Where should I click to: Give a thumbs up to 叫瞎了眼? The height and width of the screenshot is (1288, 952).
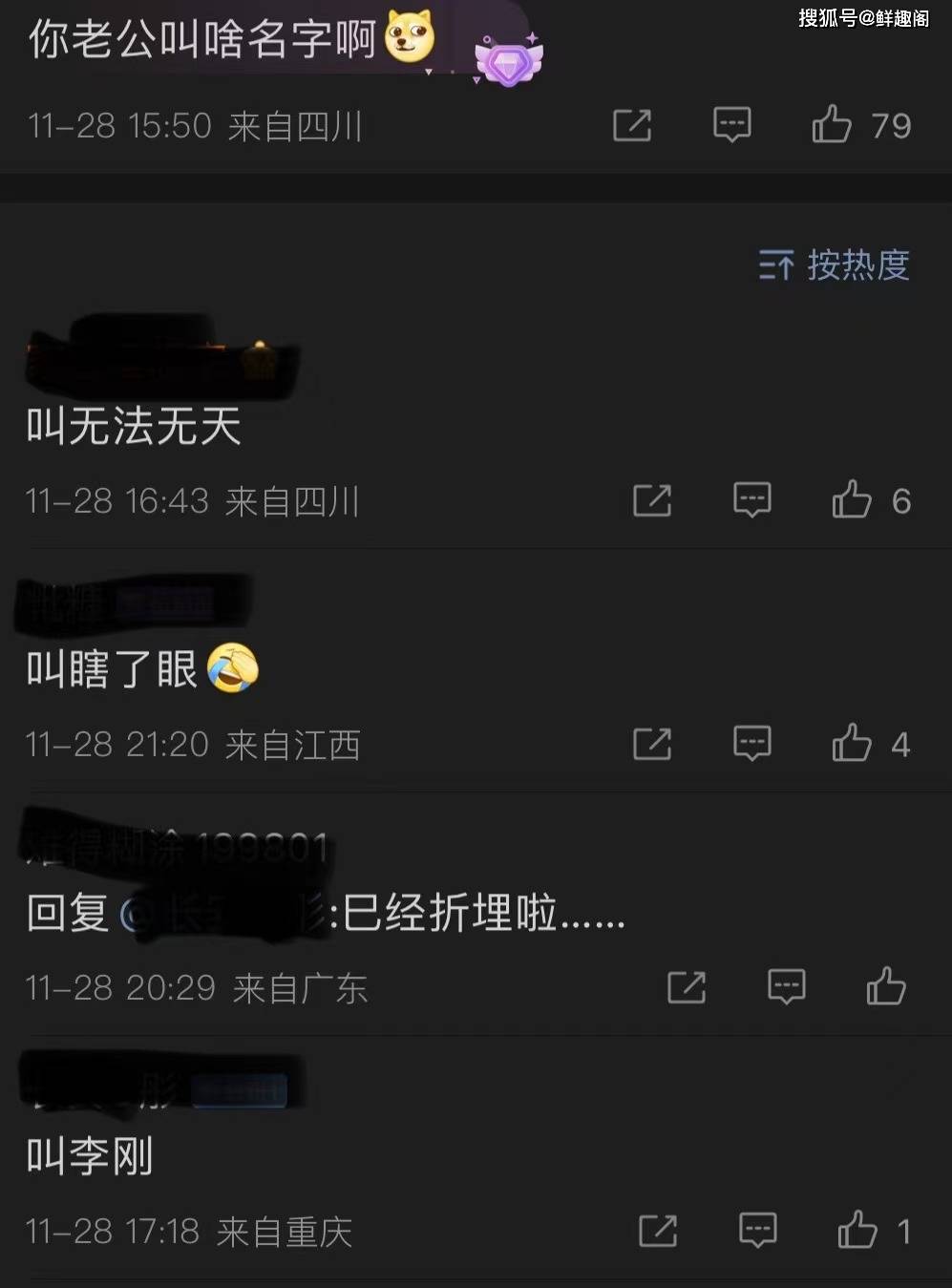coord(852,744)
